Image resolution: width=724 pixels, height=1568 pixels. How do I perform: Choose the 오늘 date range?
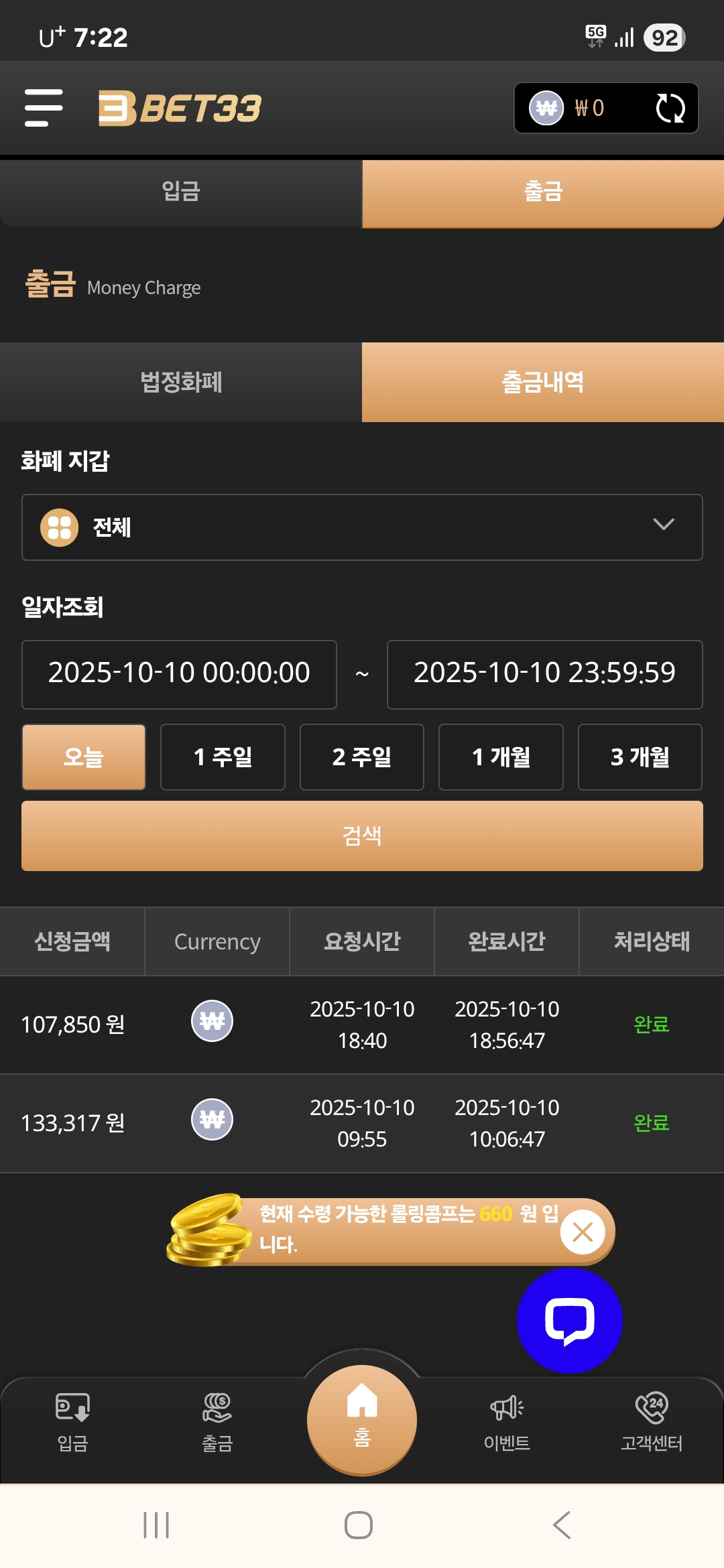[x=84, y=757]
